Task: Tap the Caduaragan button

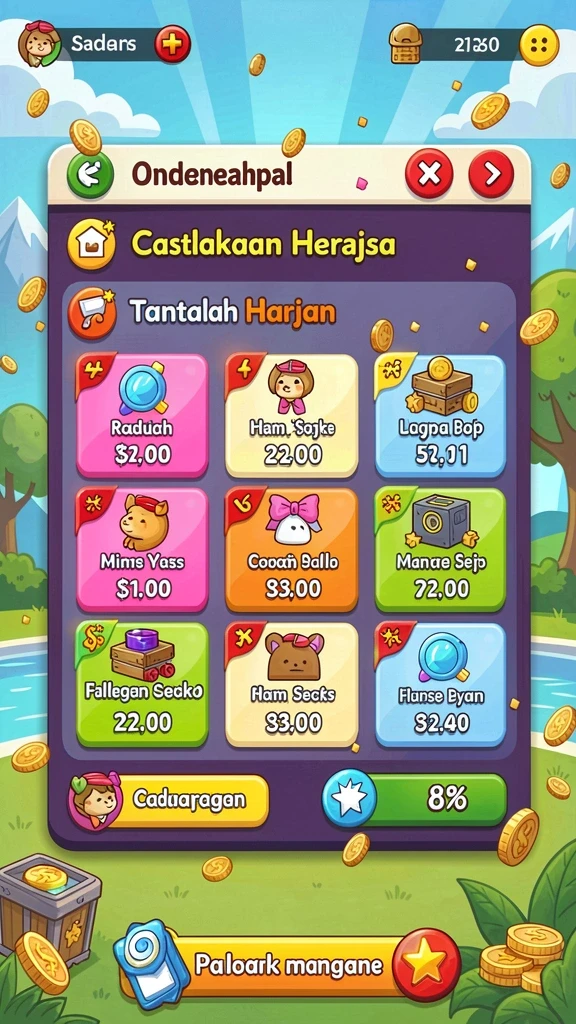Action: click(x=168, y=800)
